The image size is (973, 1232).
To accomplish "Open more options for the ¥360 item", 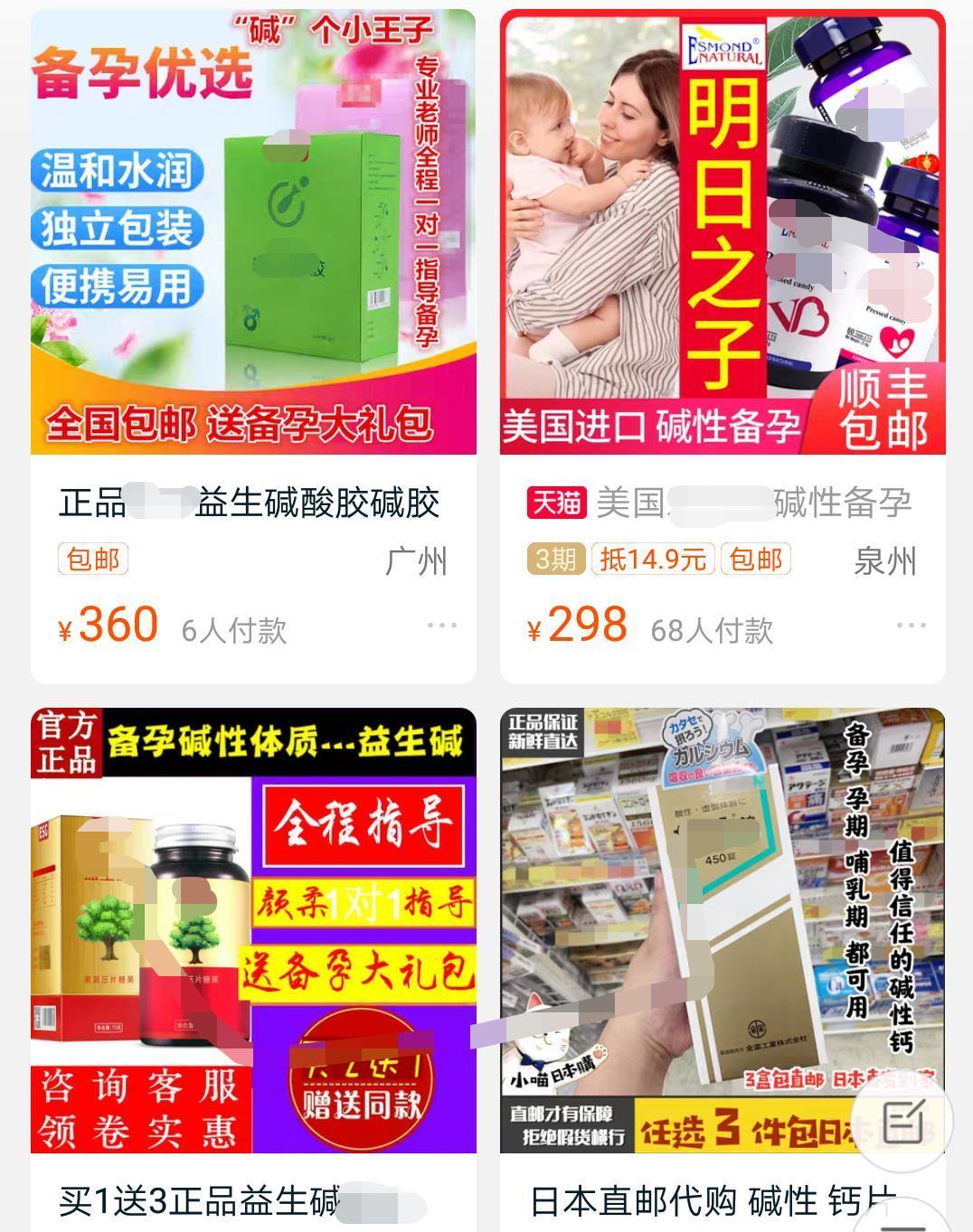I will point(441,625).
